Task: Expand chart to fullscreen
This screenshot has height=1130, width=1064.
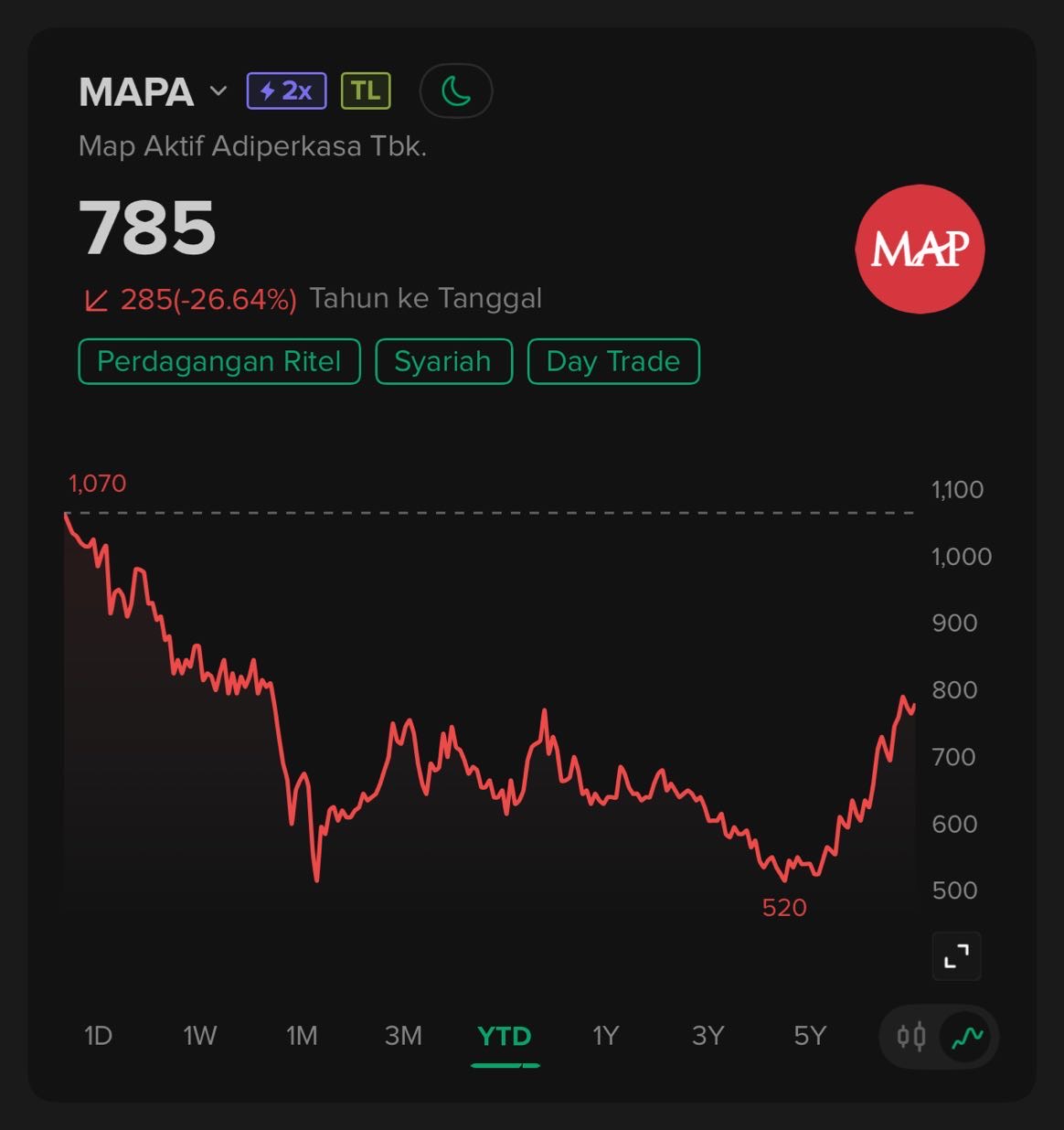Action: [x=956, y=956]
